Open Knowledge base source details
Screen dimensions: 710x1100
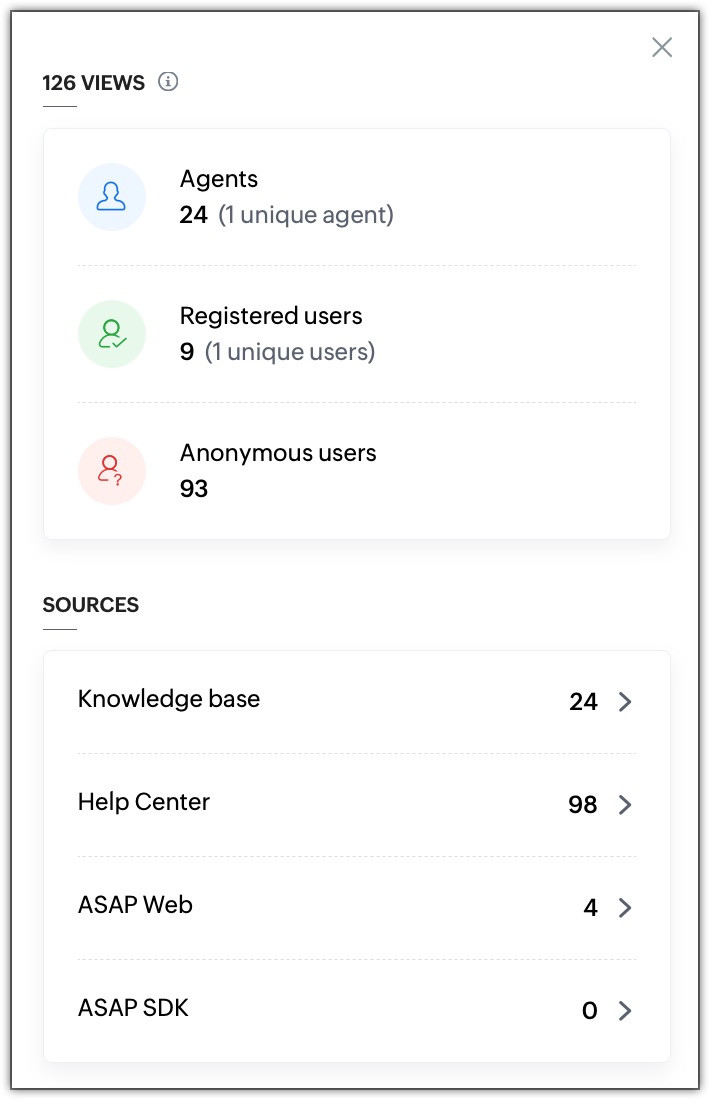click(x=625, y=702)
